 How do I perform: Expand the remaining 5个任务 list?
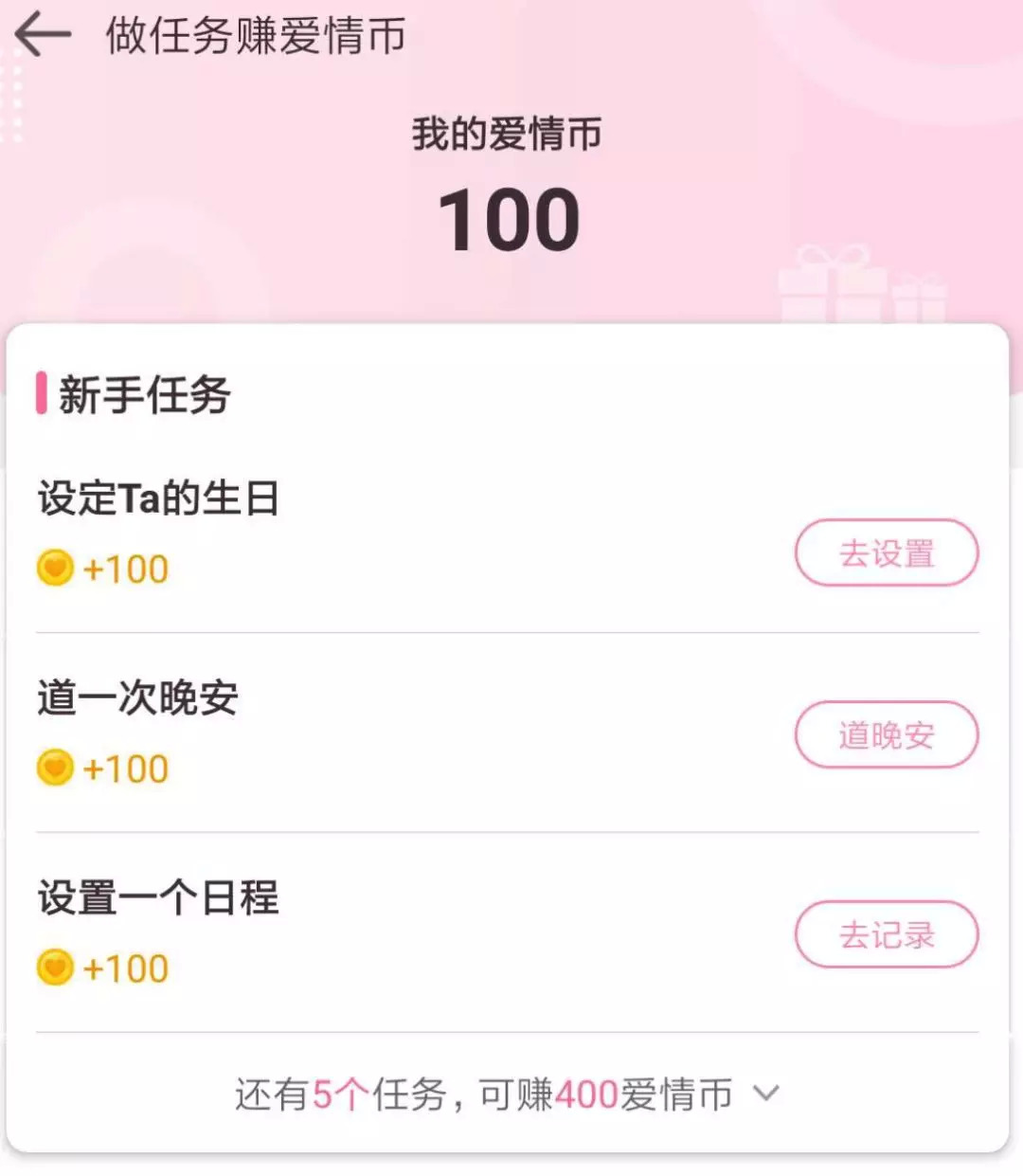pos(508,1095)
